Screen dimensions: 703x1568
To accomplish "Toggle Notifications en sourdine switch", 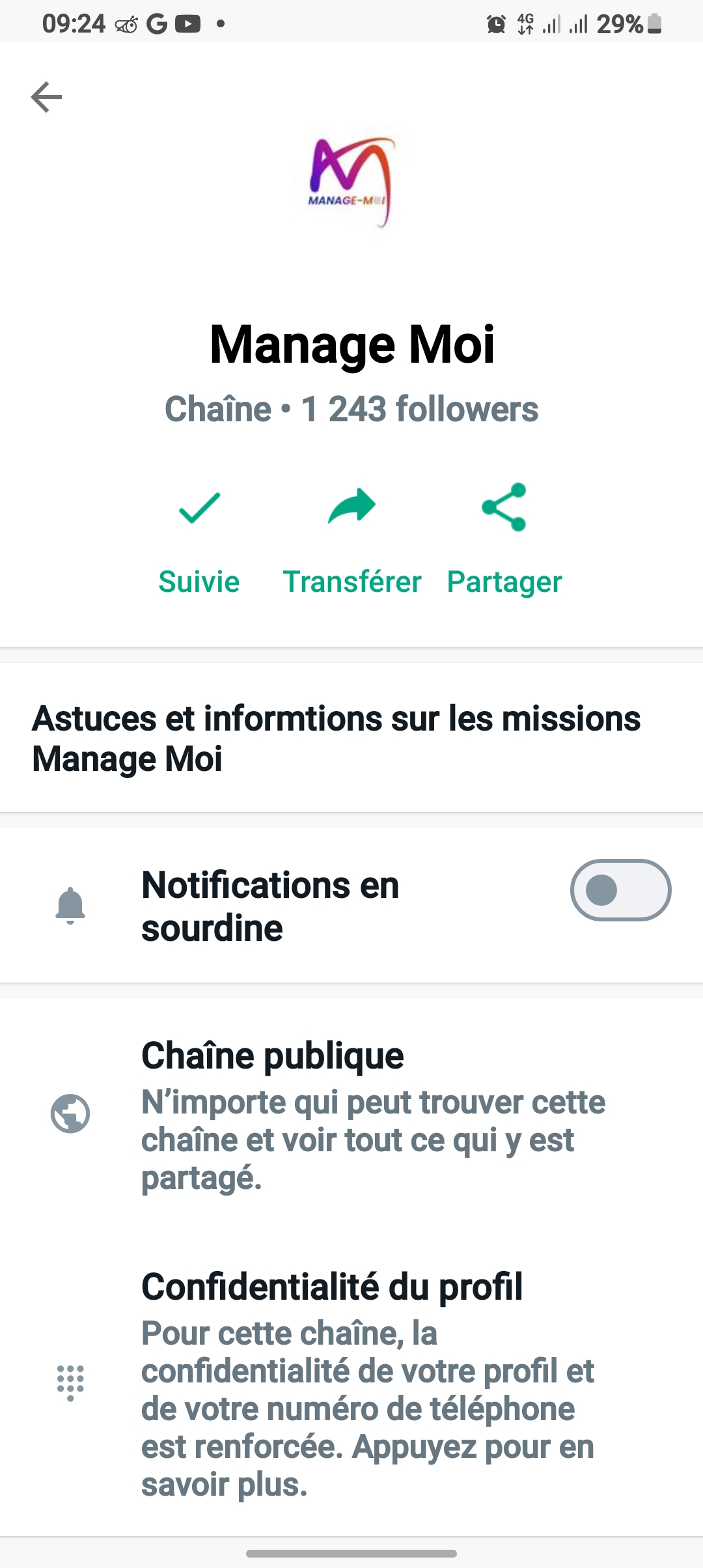I will click(620, 890).
